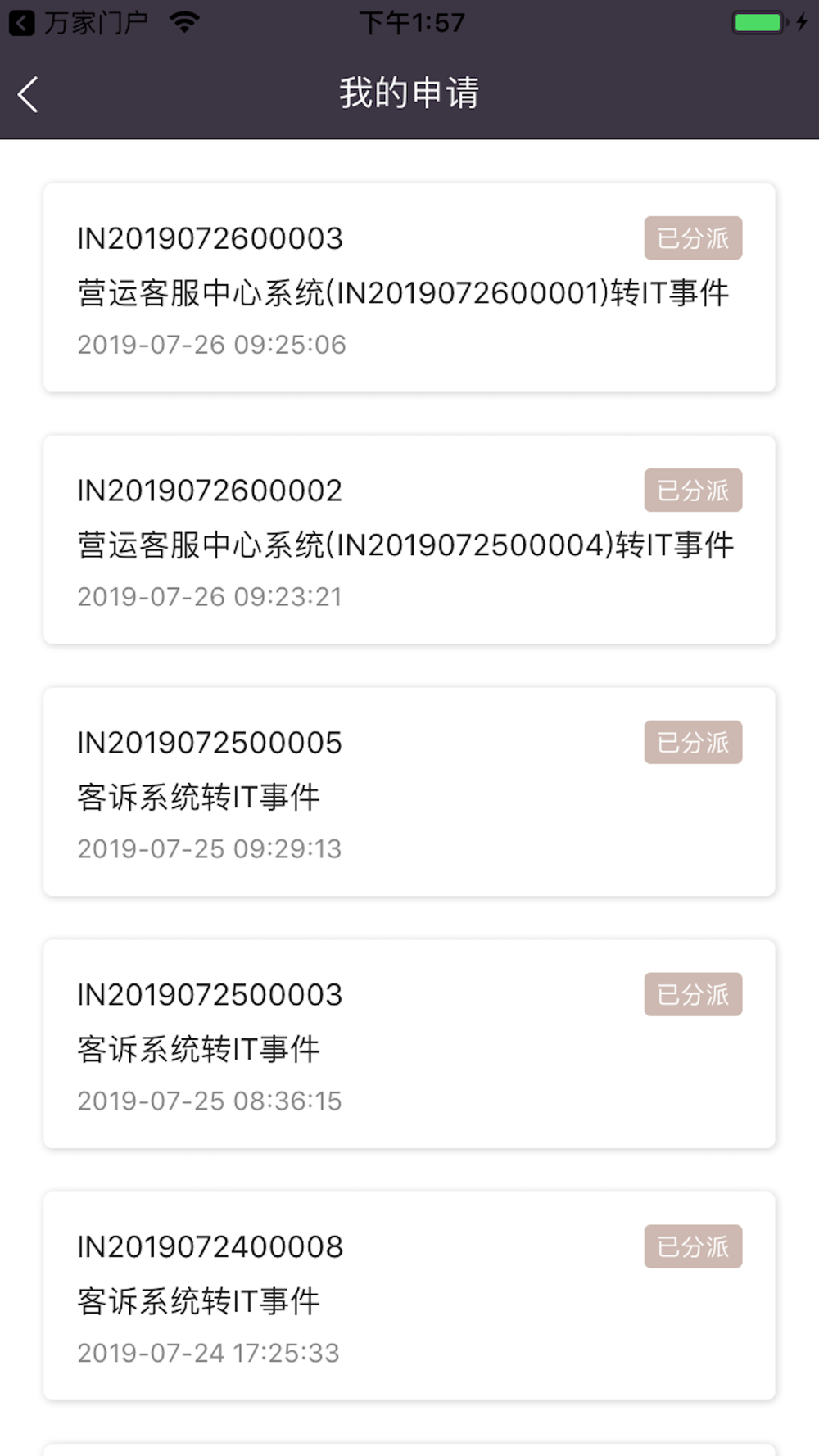819x1456 pixels.
Task: View details of IN2019072400008
Action: [409, 1296]
